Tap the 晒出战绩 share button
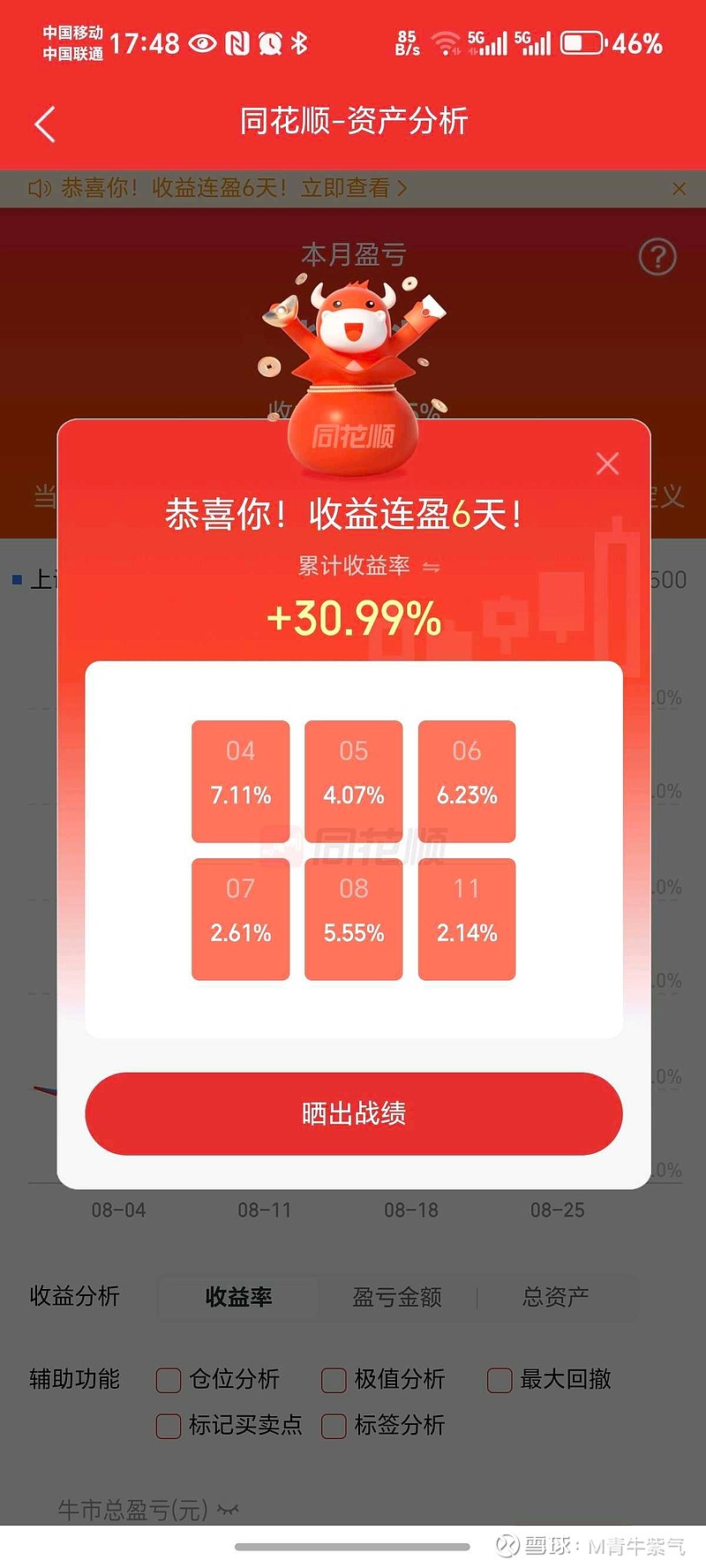706x1568 pixels. 354,1113
